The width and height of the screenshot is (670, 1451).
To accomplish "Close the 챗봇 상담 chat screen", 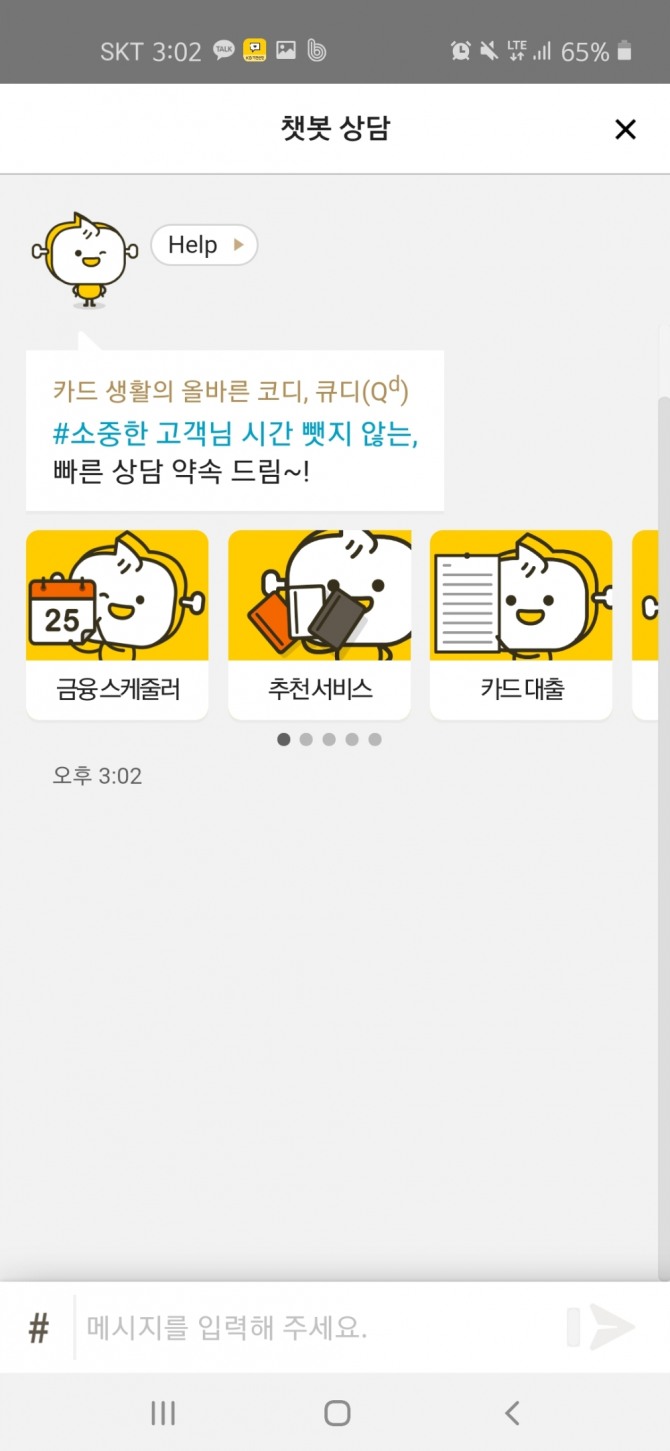I will click(625, 129).
